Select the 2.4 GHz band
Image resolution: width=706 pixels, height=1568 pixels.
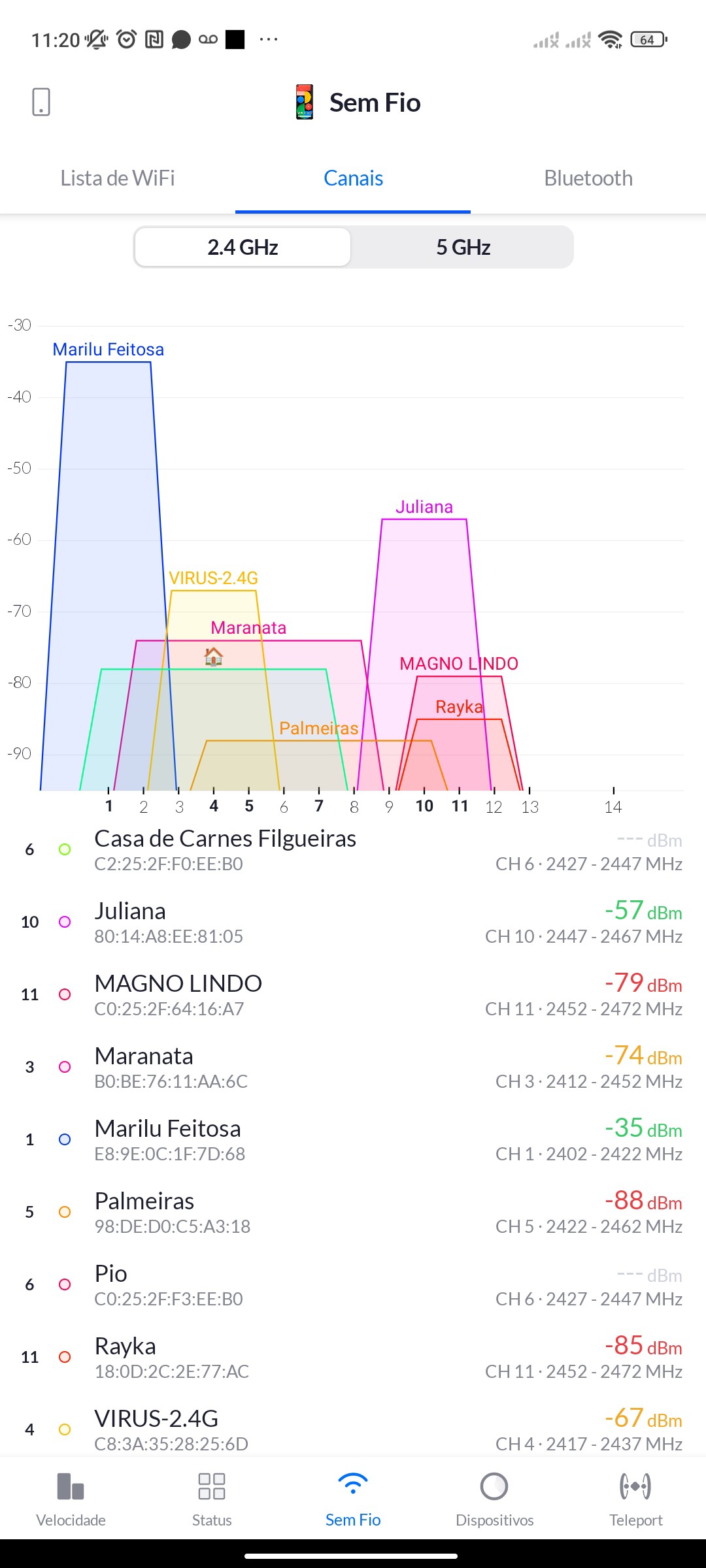[243, 248]
